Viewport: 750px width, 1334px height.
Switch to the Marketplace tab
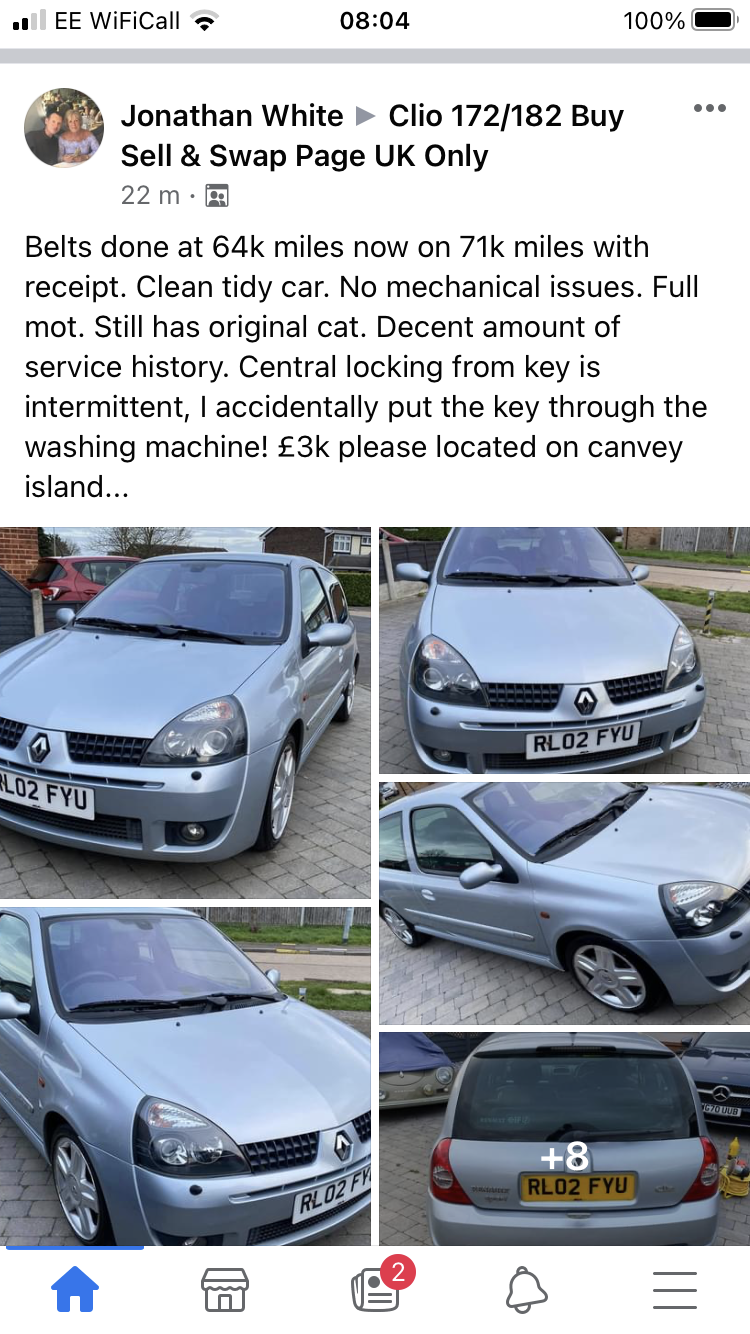click(224, 1290)
